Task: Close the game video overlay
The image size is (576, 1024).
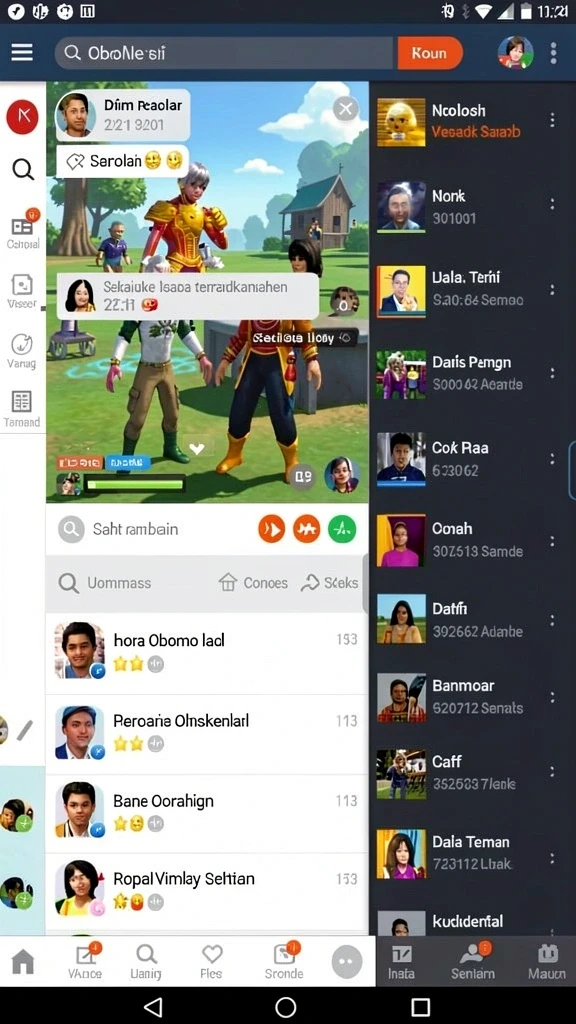Action: [x=345, y=109]
